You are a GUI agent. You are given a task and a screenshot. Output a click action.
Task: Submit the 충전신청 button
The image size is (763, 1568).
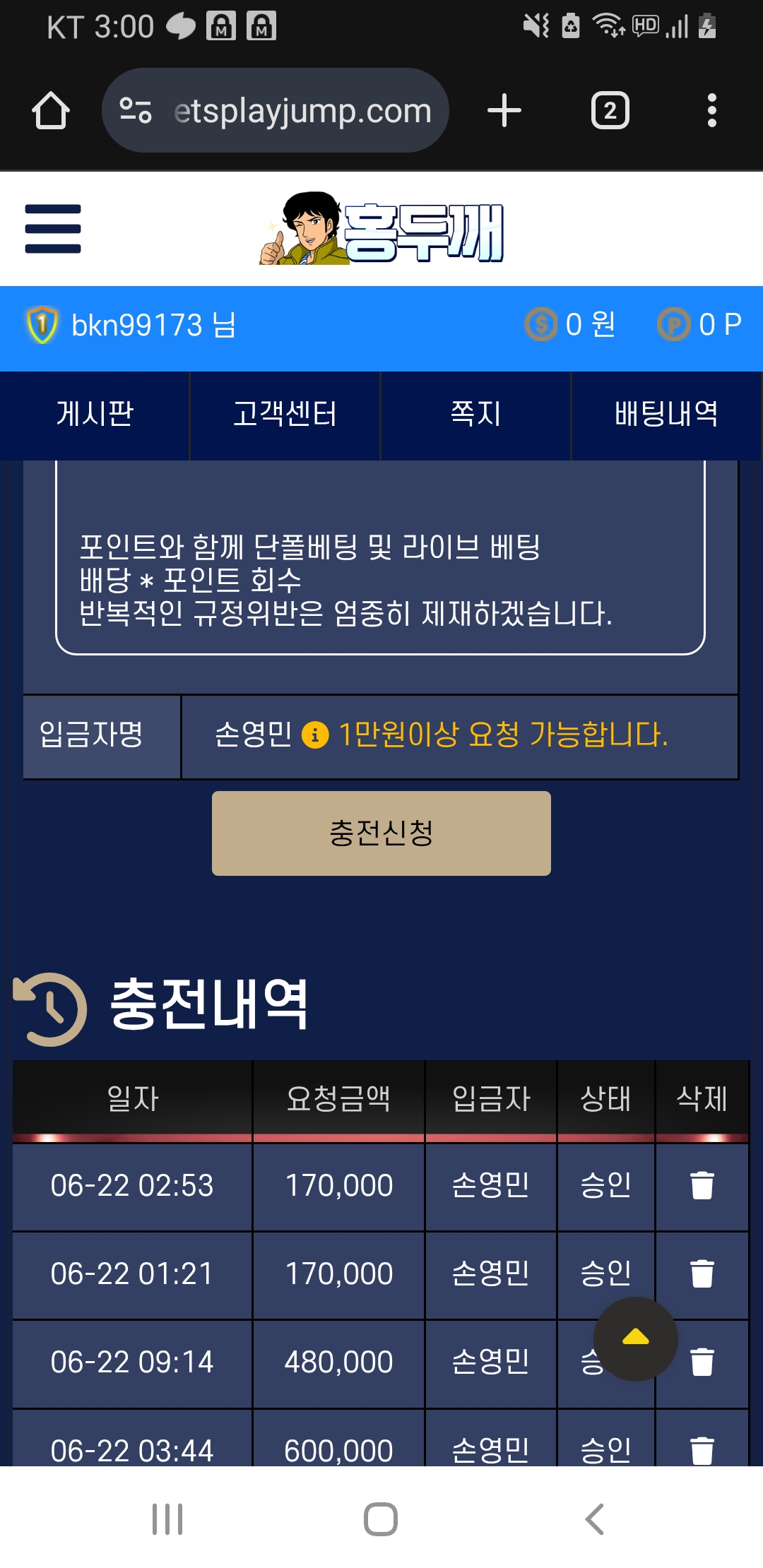click(381, 833)
